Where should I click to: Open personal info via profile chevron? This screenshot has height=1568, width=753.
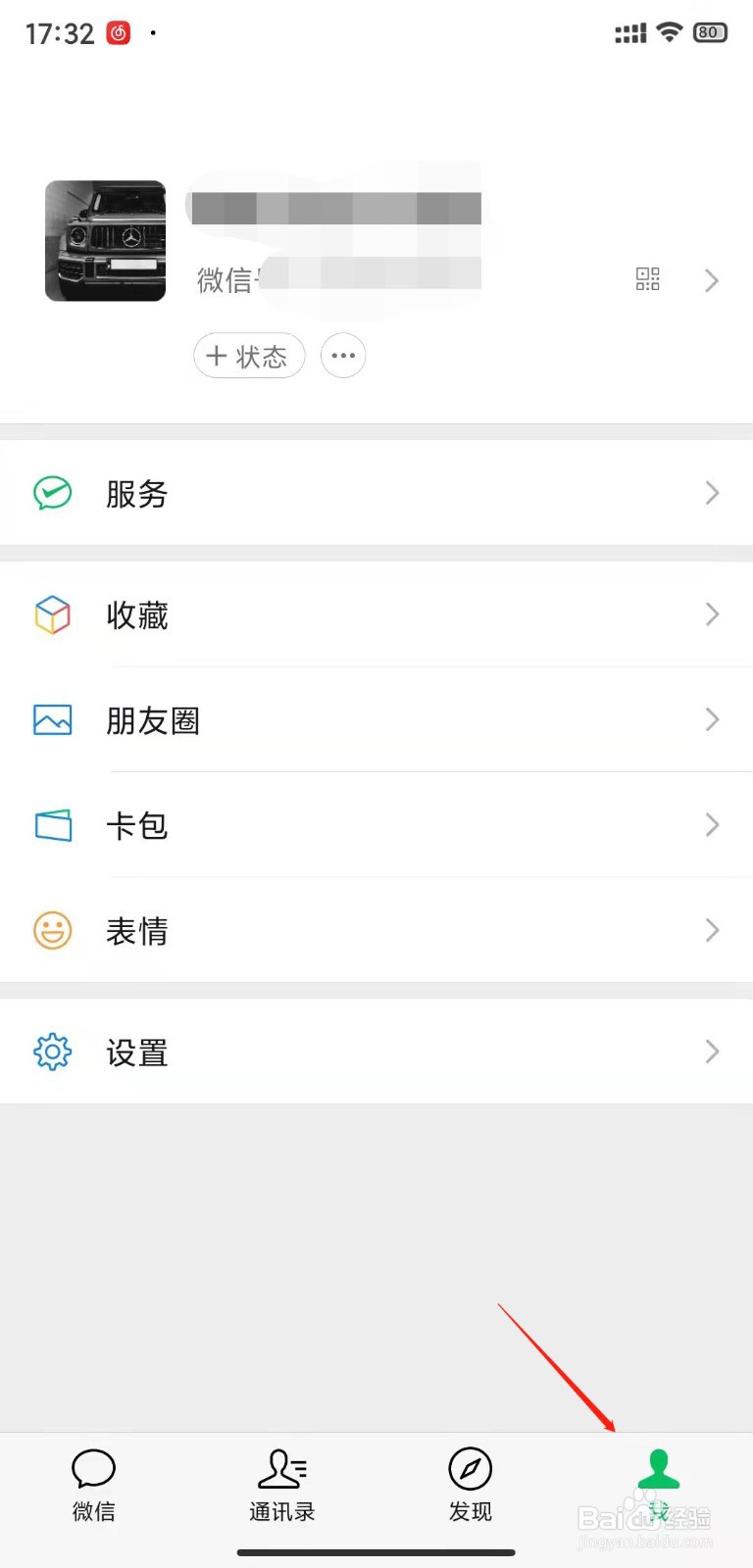click(x=712, y=281)
